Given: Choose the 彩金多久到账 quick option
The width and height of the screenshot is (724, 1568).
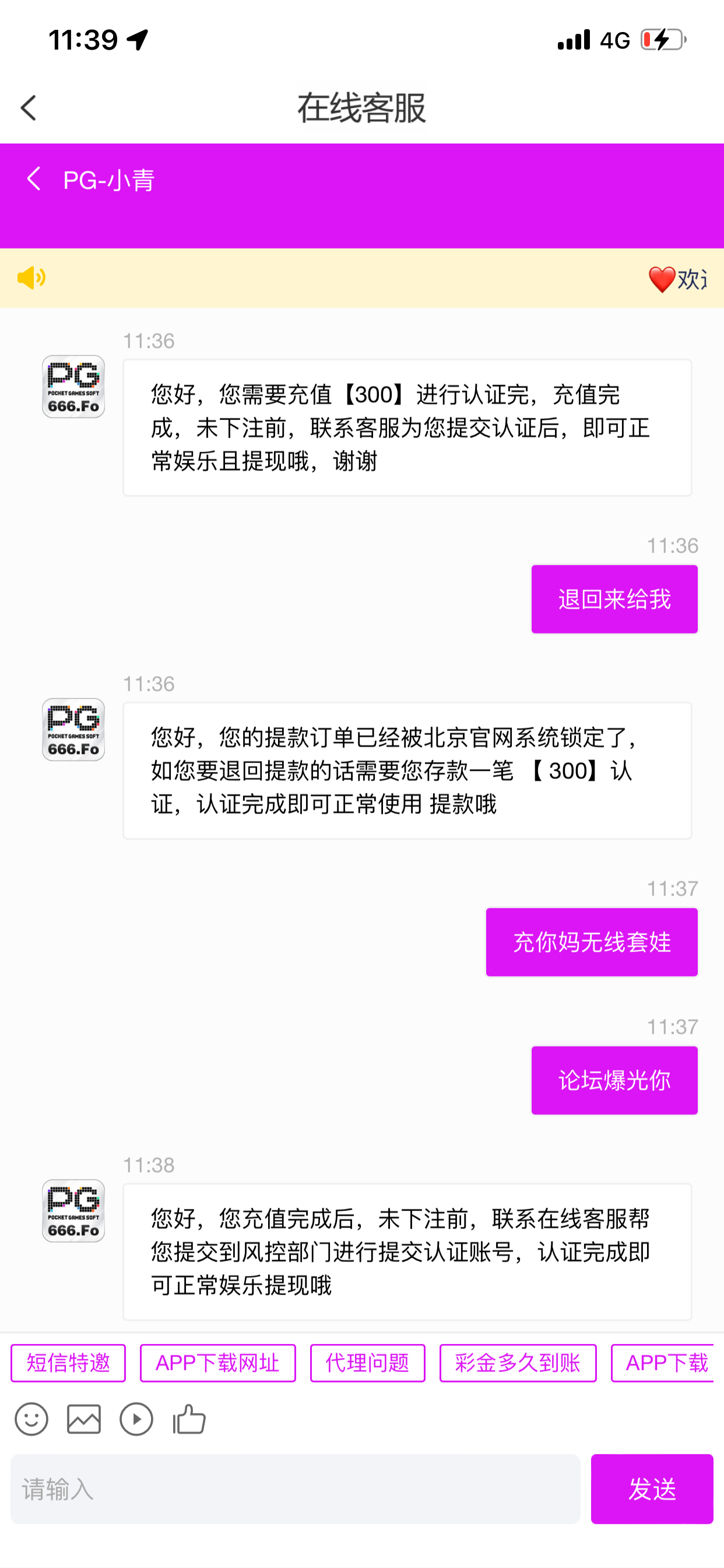Looking at the screenshot, I should click(x=518, y=1363).
